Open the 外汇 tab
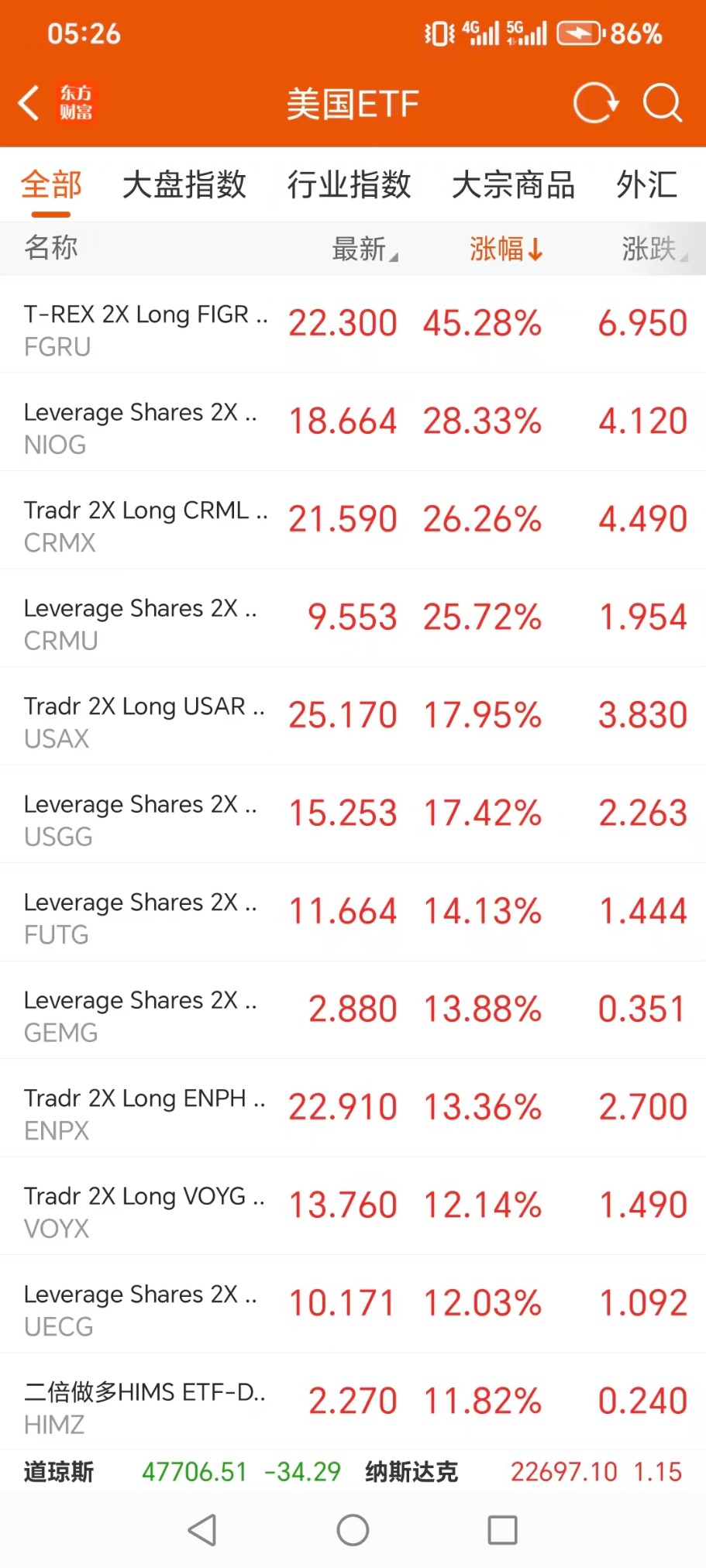Viewport: 706px width, 1568px height. coord(646,185)
